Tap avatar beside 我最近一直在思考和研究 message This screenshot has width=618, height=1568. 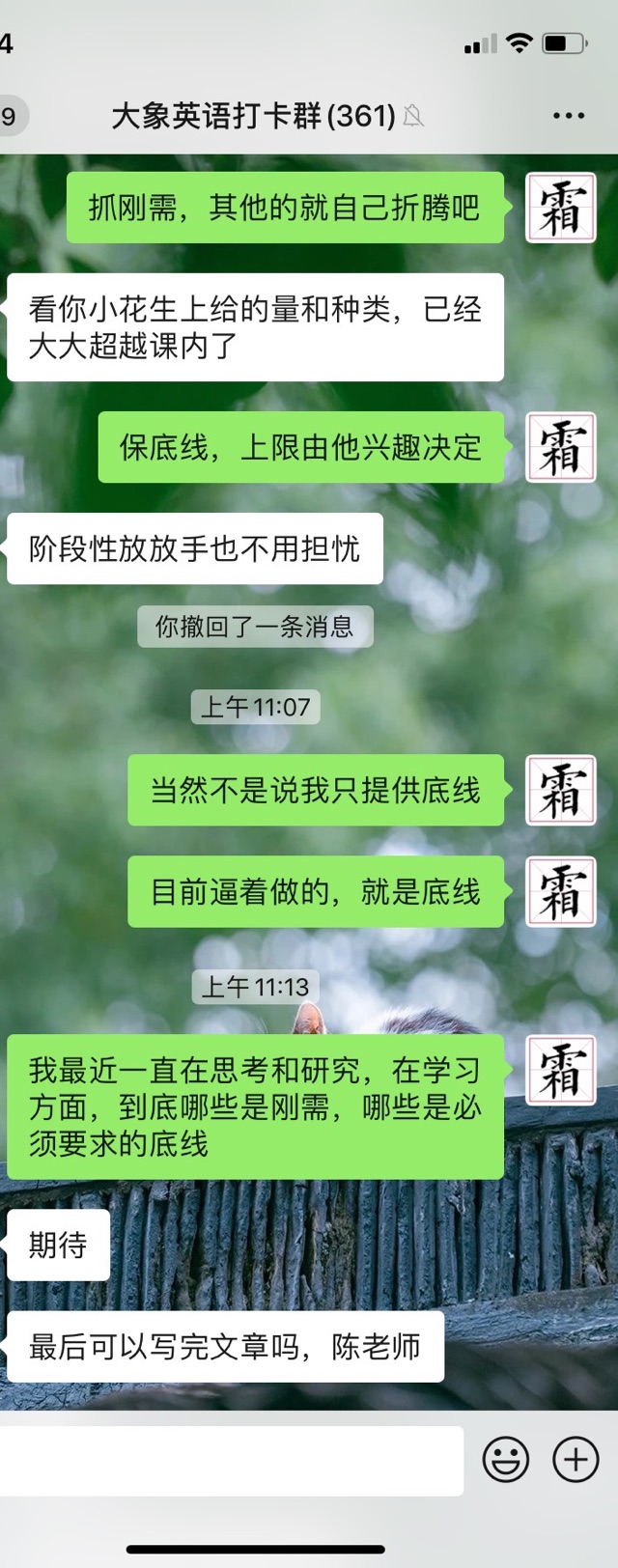point(561,1070)
